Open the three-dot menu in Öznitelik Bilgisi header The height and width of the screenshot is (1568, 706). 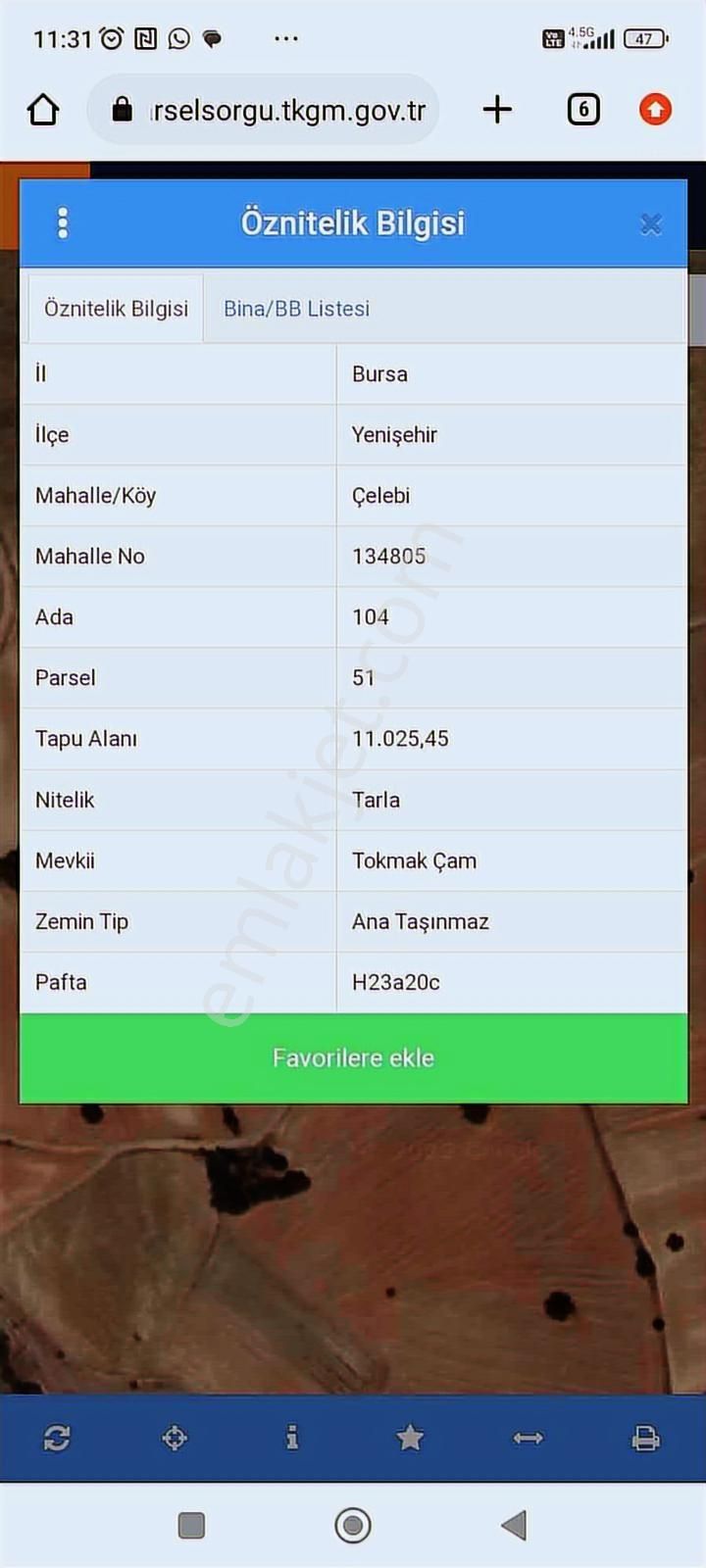63,223
